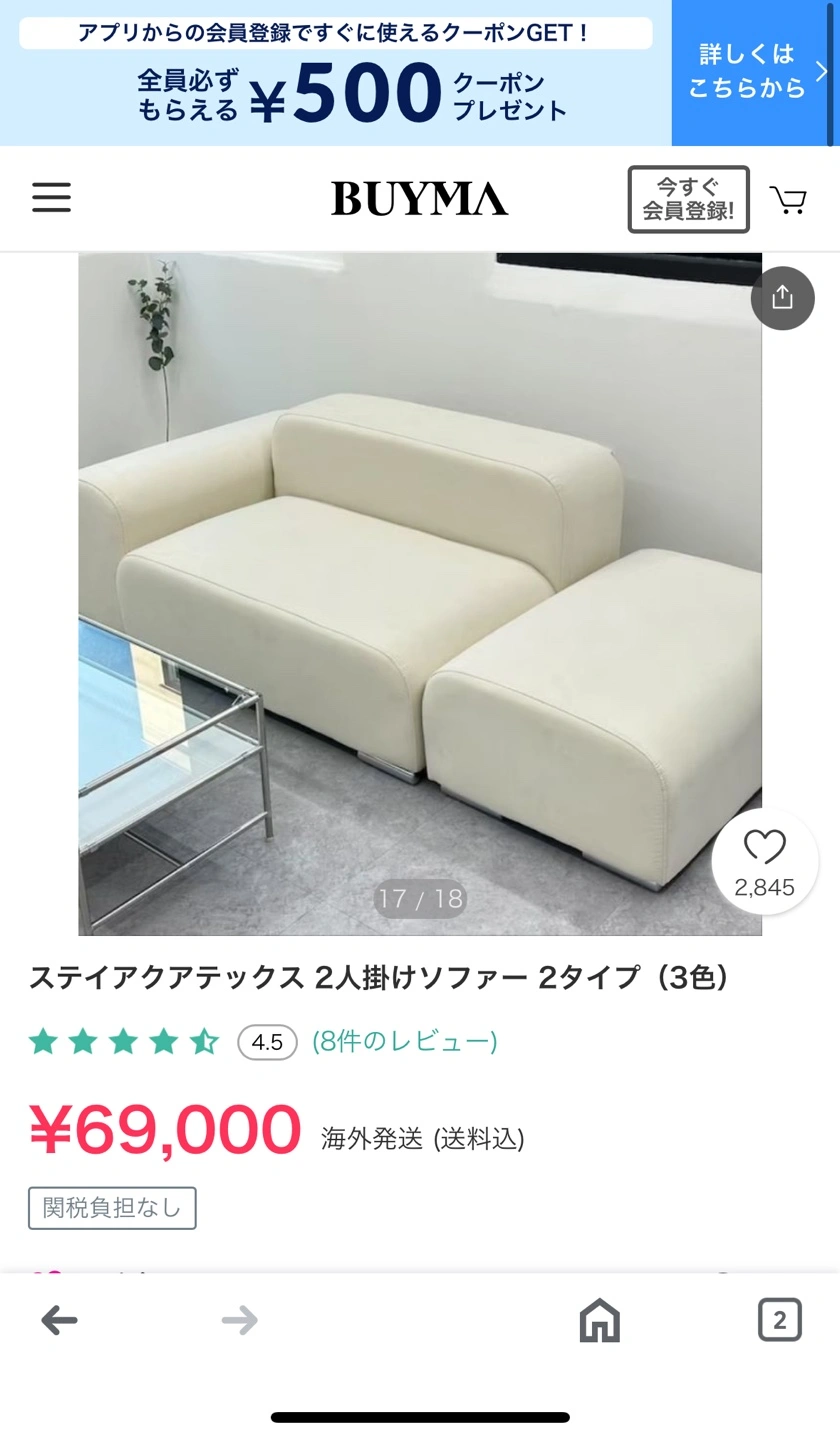Share this sofa listing
Image resolution: width=840 pixels, height=1440 pixels.
783,297
